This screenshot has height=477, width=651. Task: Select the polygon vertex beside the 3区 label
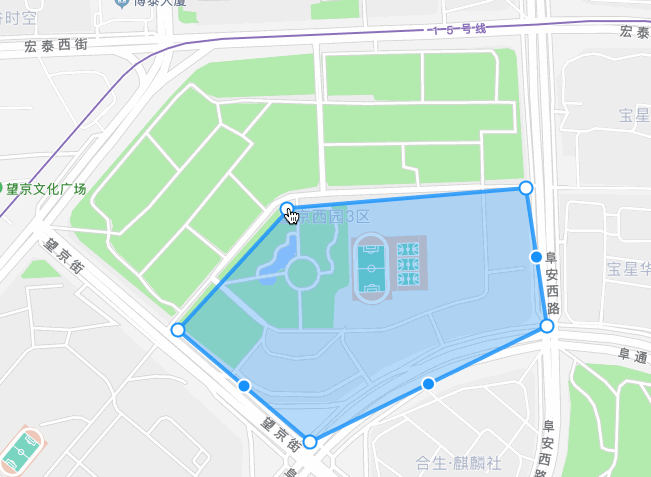(x=287, y=209)
